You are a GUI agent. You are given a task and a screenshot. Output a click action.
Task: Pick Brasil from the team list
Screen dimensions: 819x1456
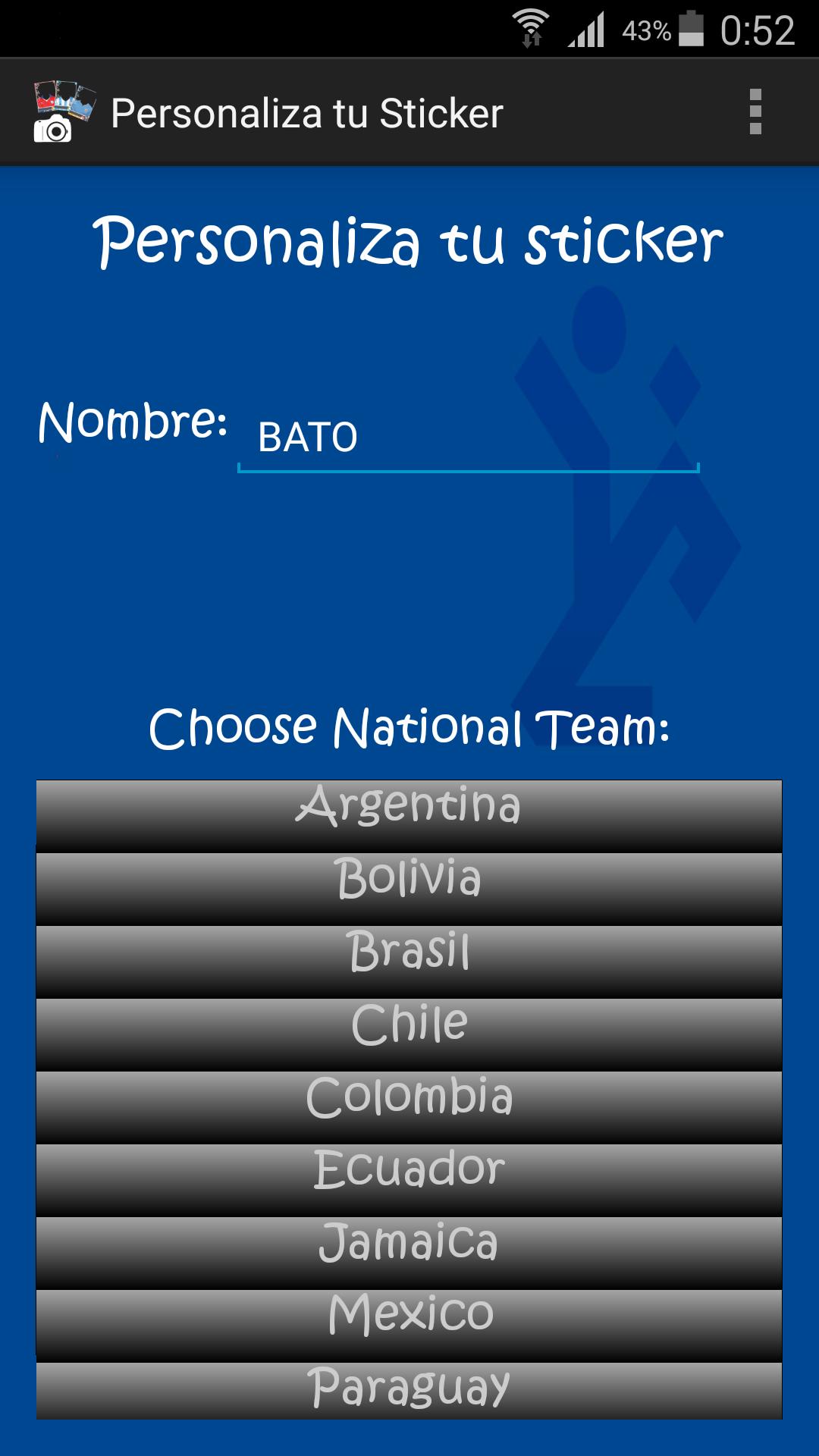click(409, 961)
